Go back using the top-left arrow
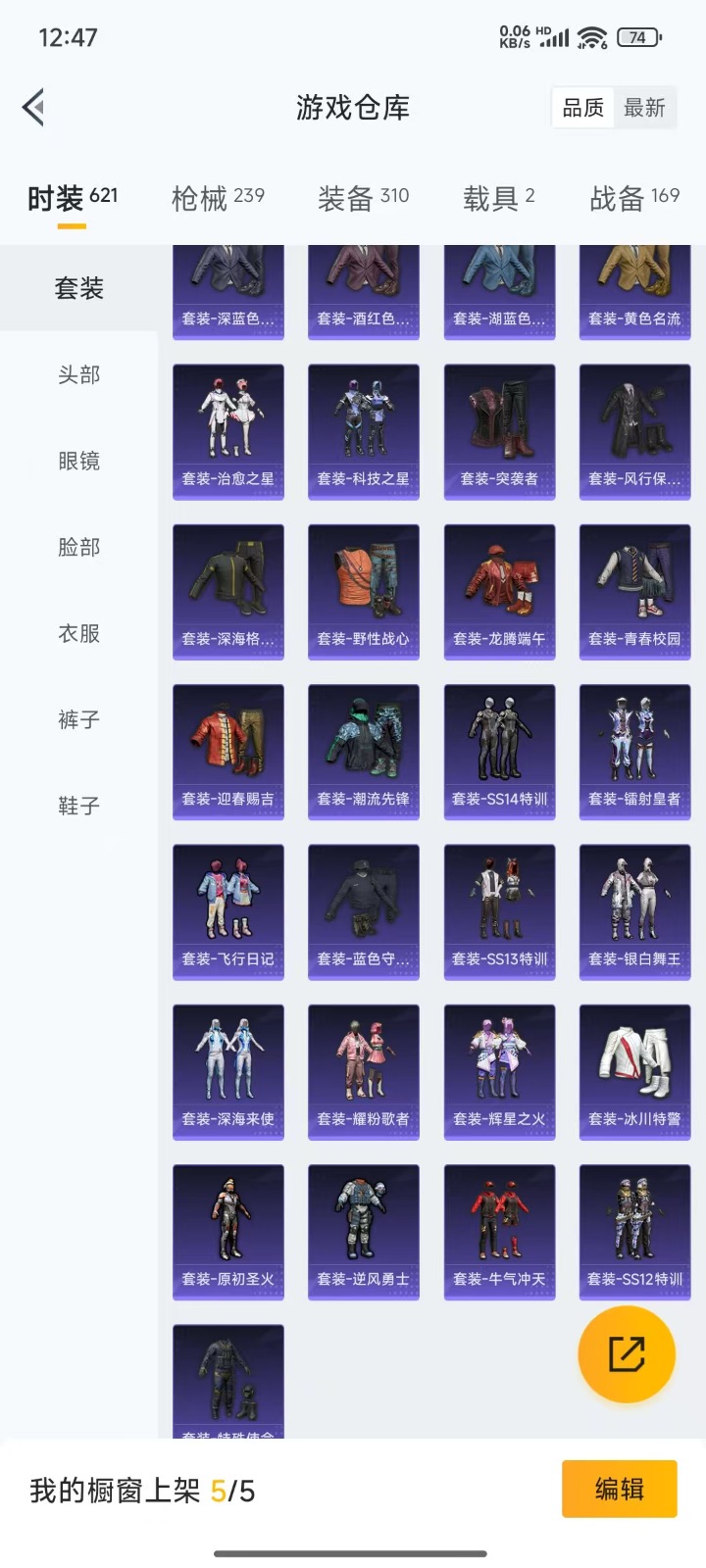 pos(34,108)
